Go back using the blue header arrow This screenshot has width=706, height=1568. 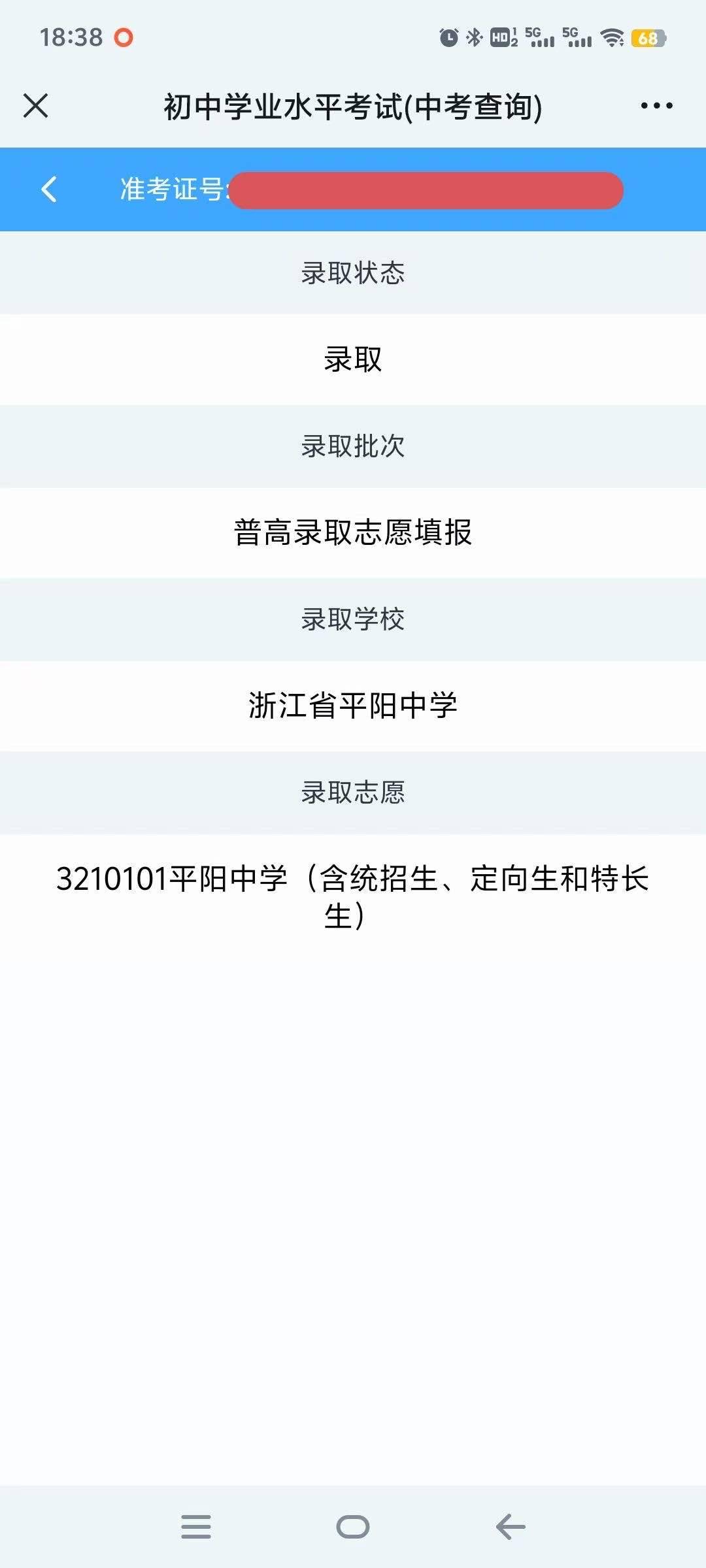coord(49,189)
